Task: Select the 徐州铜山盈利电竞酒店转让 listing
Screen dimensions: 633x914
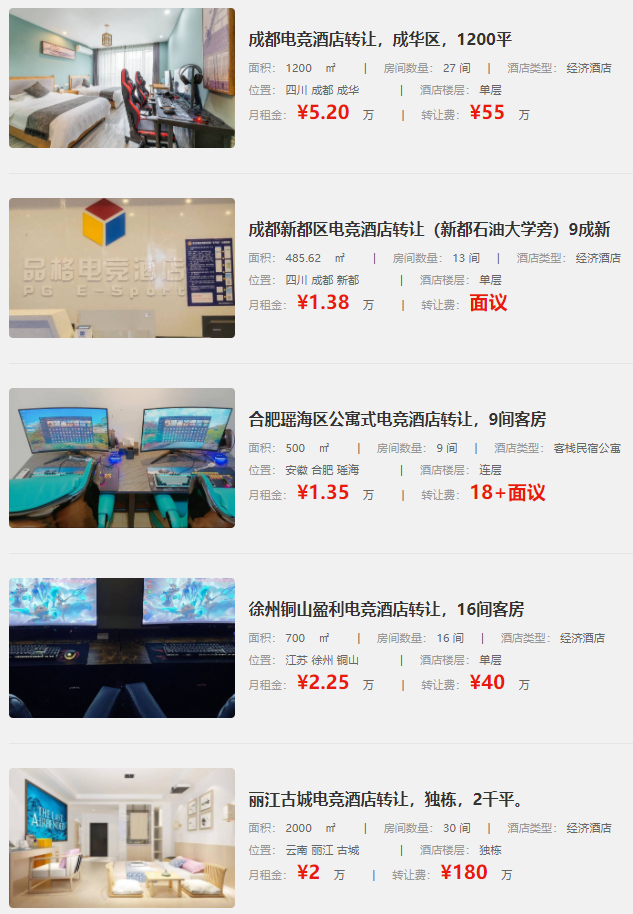Action: coord(386,610)
